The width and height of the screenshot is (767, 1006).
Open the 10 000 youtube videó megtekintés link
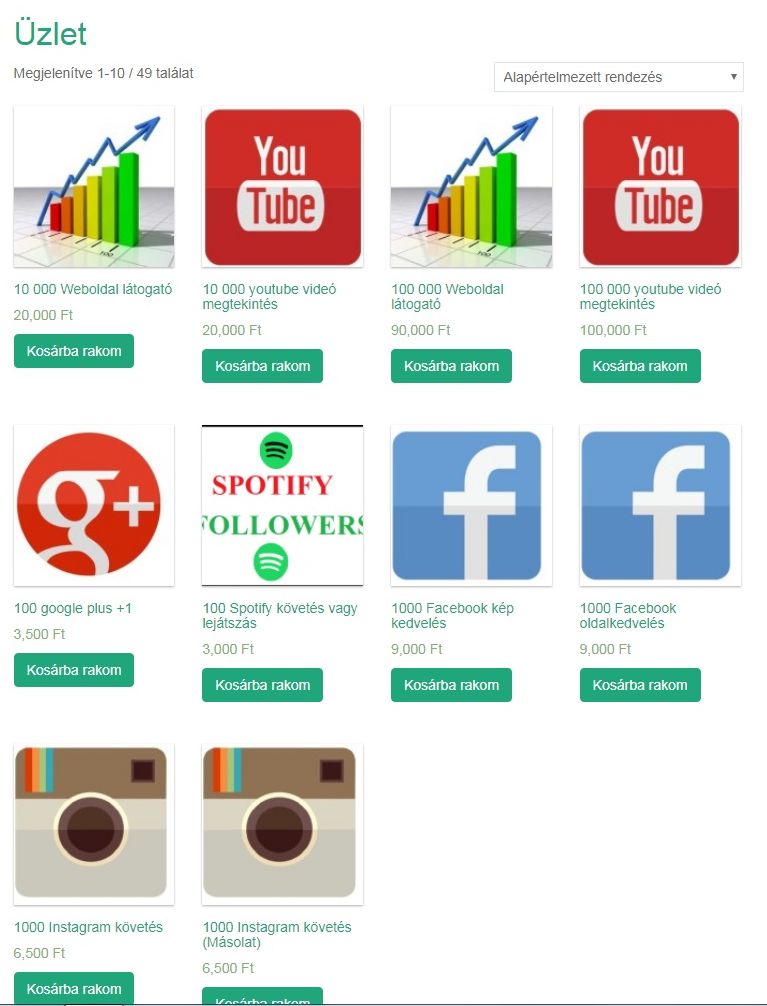tap(269, 296)
